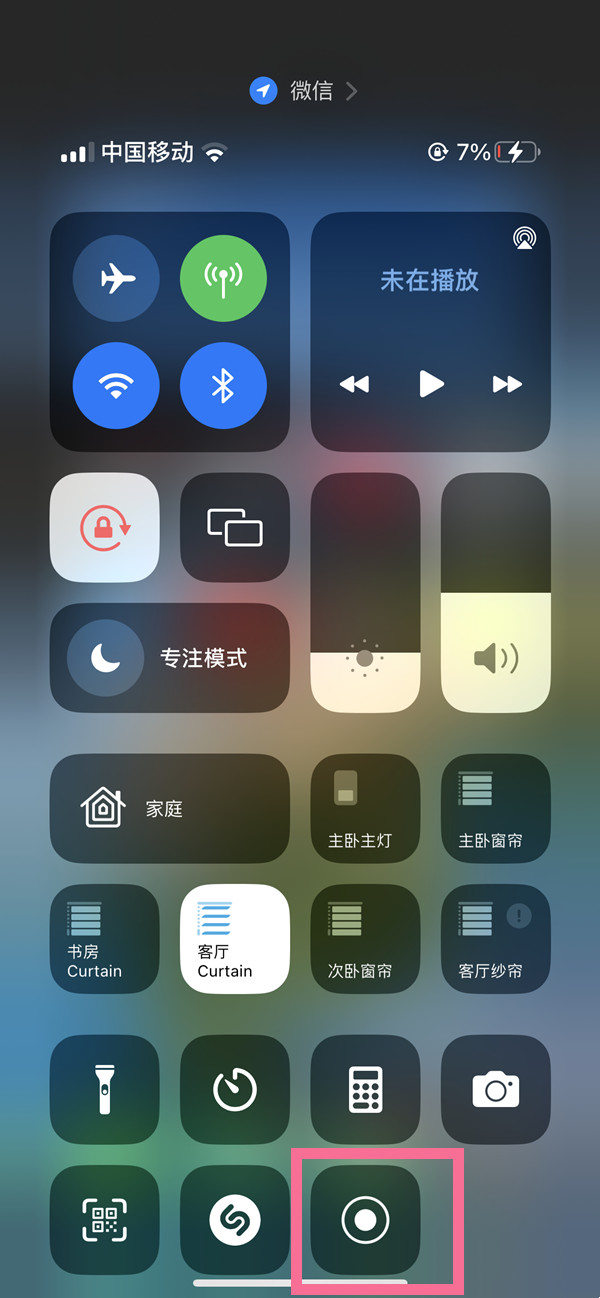The width and height of the screenshot is (600, 1298).
Task: Go to previous track
Action: click(x=354, y=383)
